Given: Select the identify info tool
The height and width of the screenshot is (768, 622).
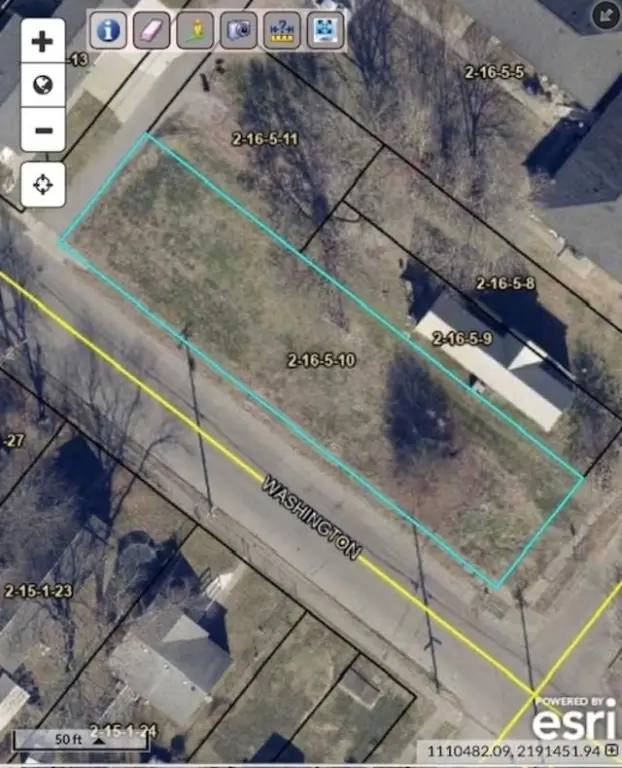Looking at the screenshot, I should point(108,31).
